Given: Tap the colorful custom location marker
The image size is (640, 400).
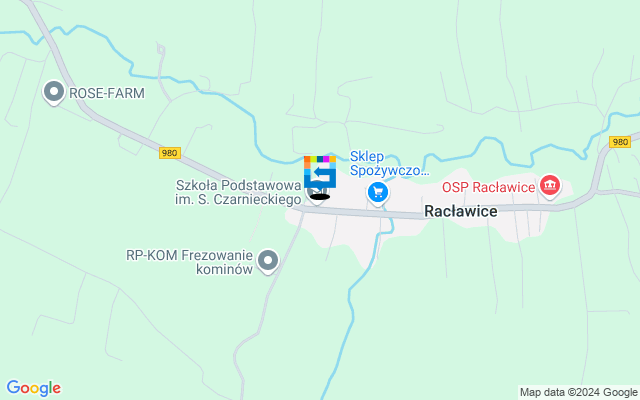Looking at the screenshot, I should pos(320,172).
